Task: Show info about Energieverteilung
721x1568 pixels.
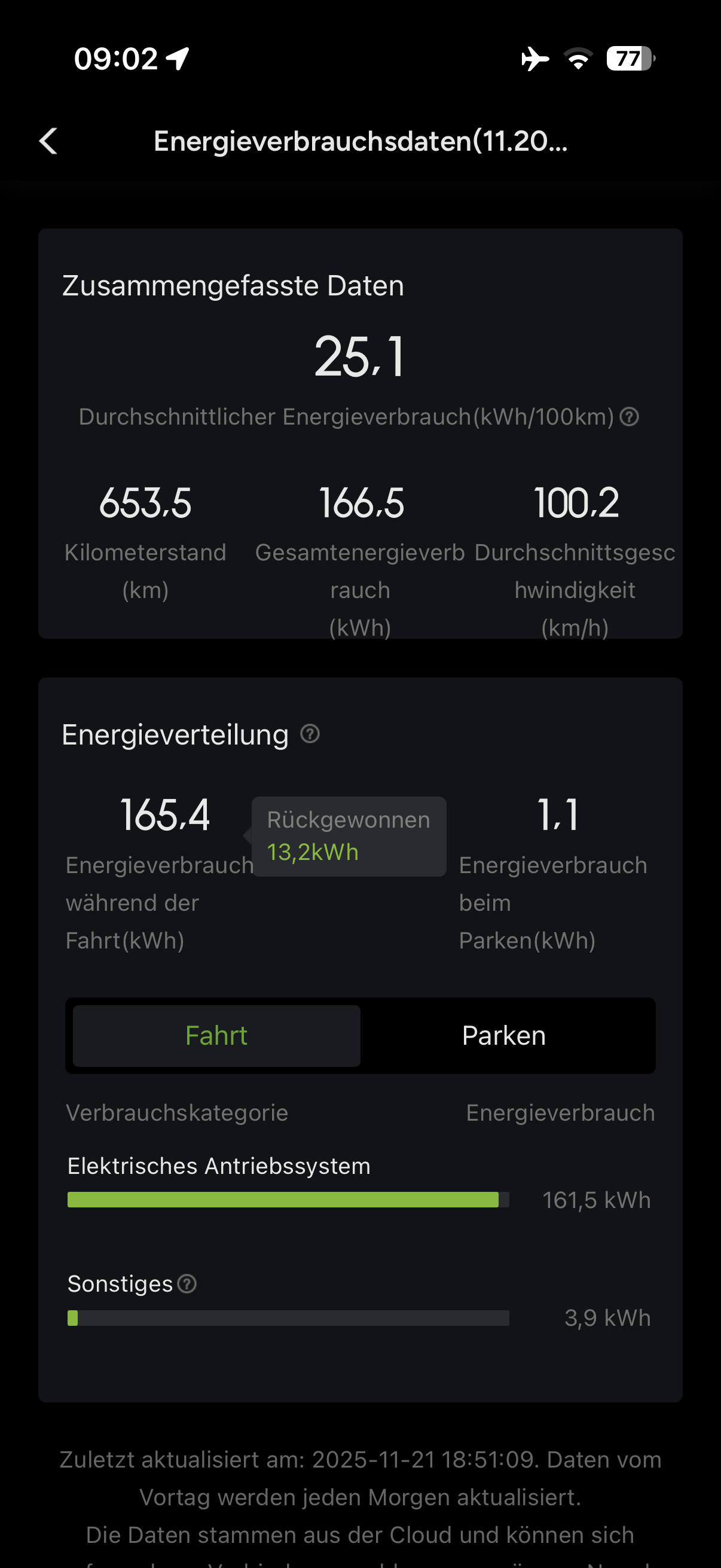Action: click(310, 734)
